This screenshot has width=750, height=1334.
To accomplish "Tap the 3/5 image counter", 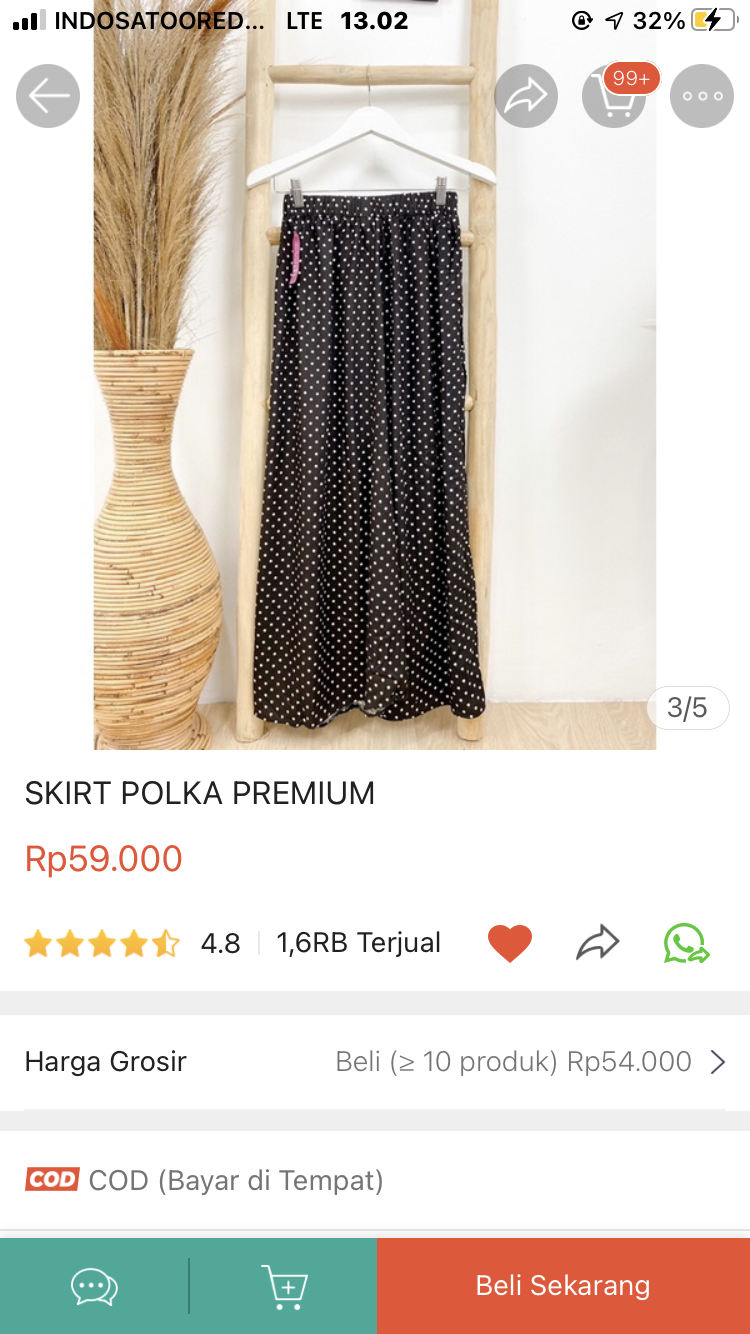I will coord(687,708).
